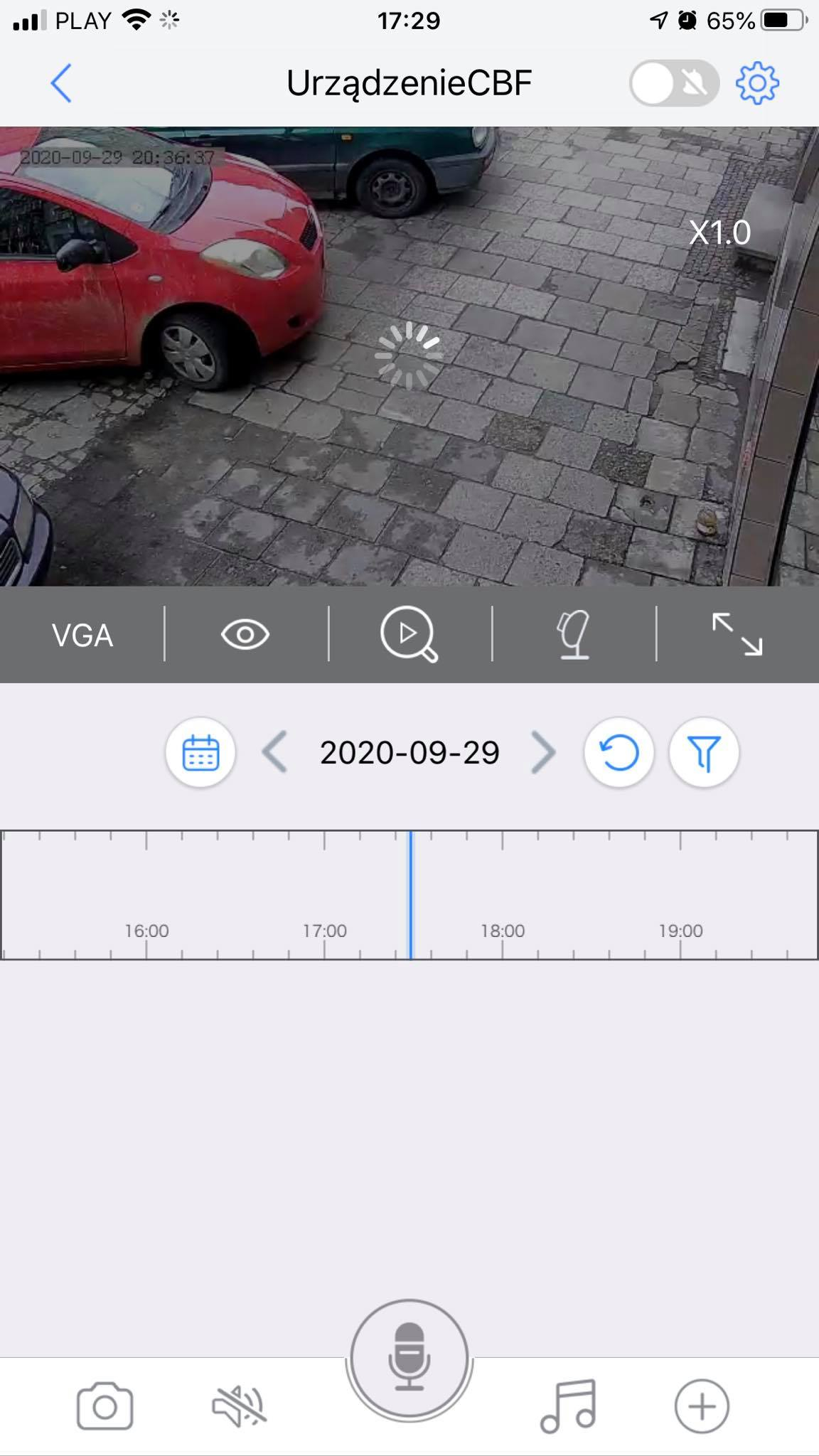Screen dimensions: 819x1456
Task: Enter fullscreen with the expand arrows
Action: (x=737, y=635)
